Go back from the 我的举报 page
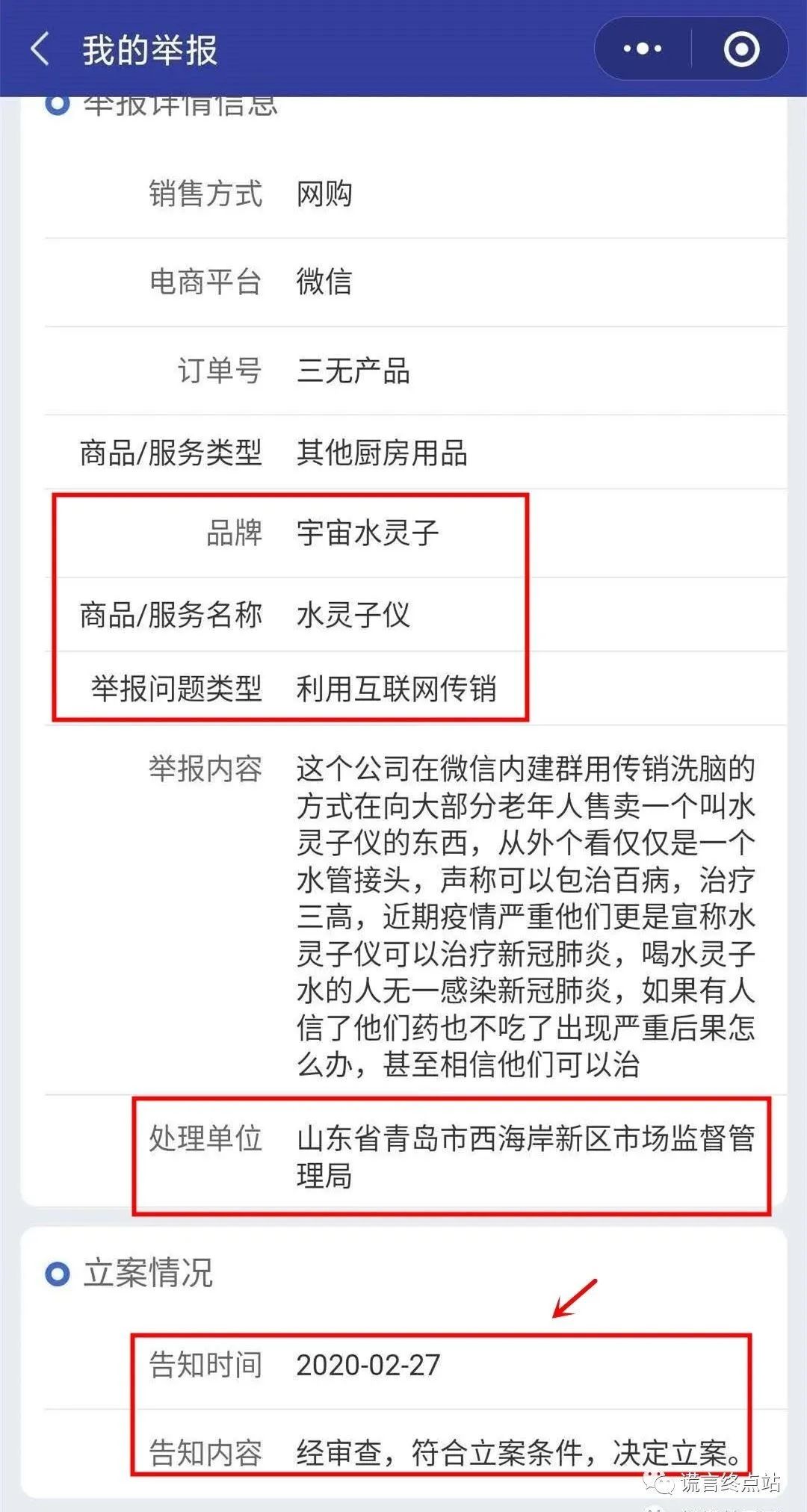The height and width of the screenshot is (1512, 807). [40, 49]
